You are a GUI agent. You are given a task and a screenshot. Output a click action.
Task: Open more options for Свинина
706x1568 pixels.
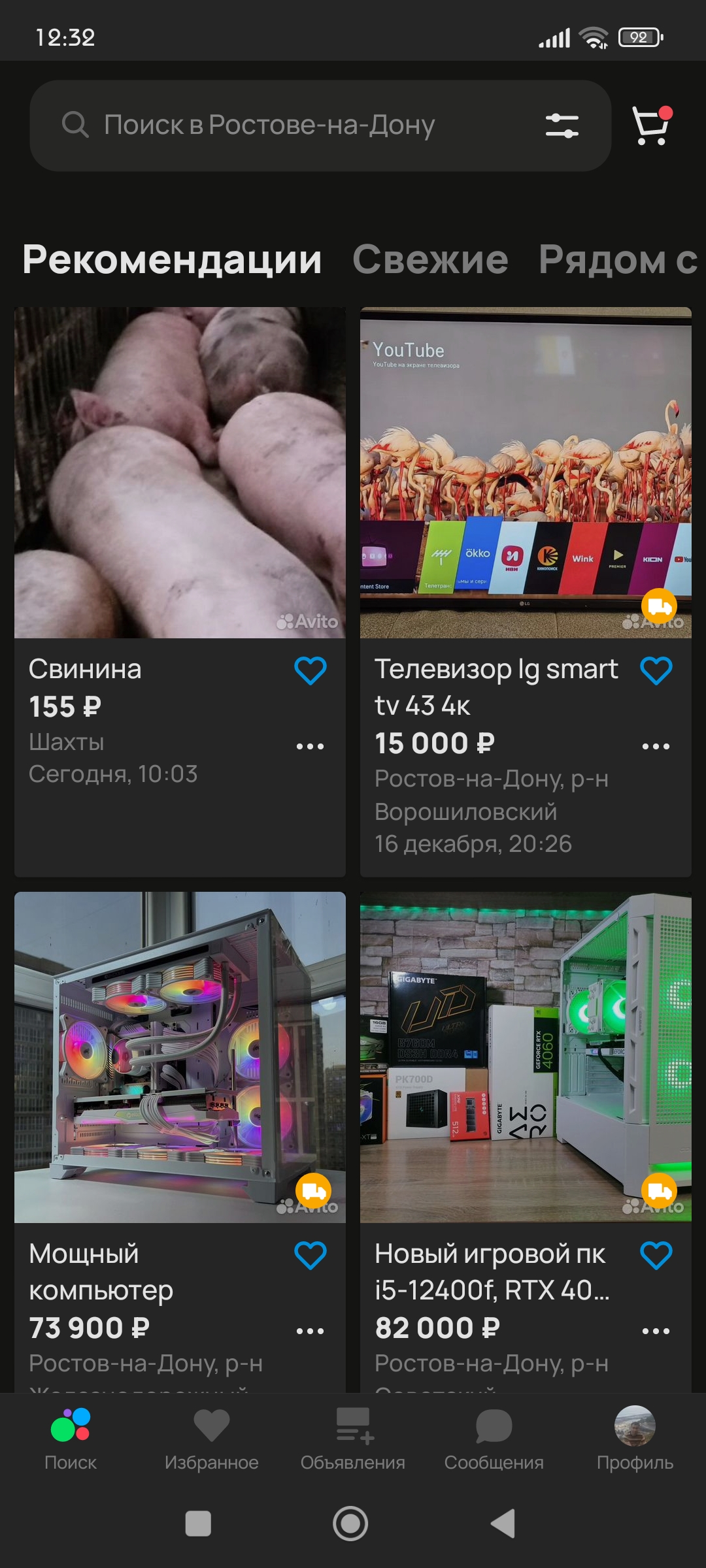pos(311,746)
